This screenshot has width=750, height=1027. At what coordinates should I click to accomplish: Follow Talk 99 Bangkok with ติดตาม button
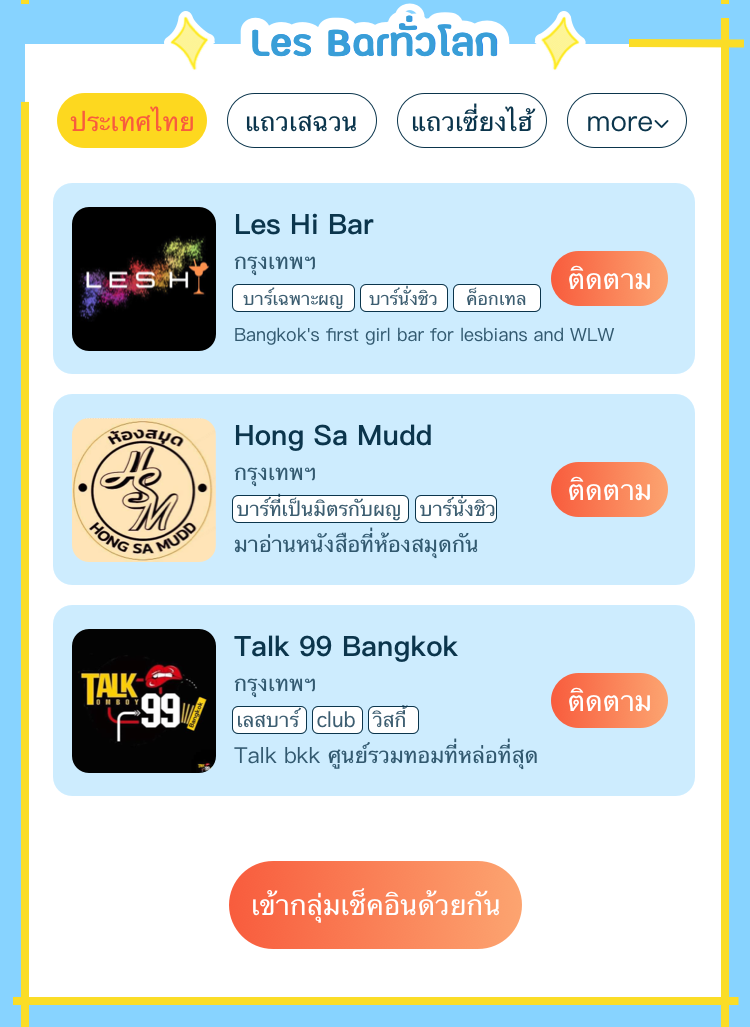coord(609,700)
